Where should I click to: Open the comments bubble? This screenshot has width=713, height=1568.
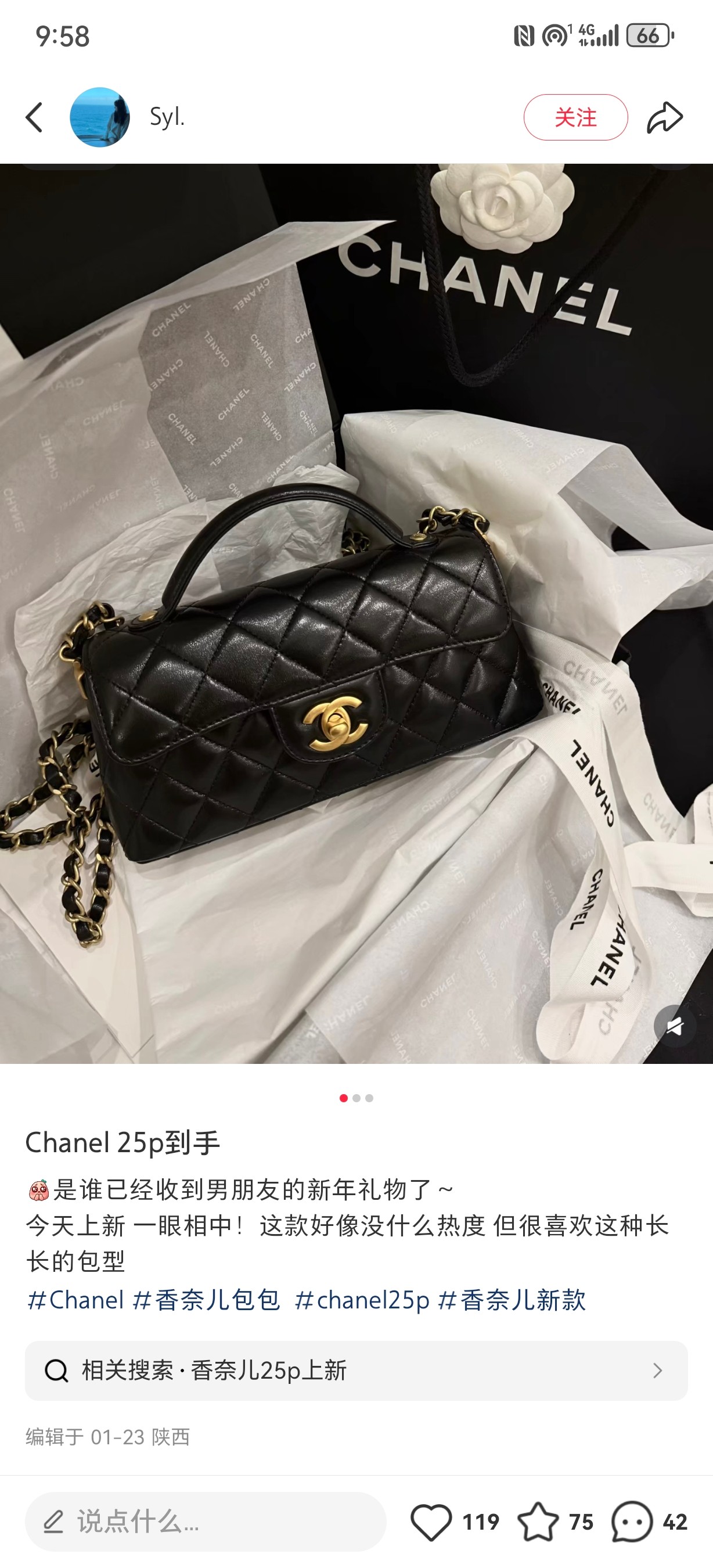[x=632, y=1522]
